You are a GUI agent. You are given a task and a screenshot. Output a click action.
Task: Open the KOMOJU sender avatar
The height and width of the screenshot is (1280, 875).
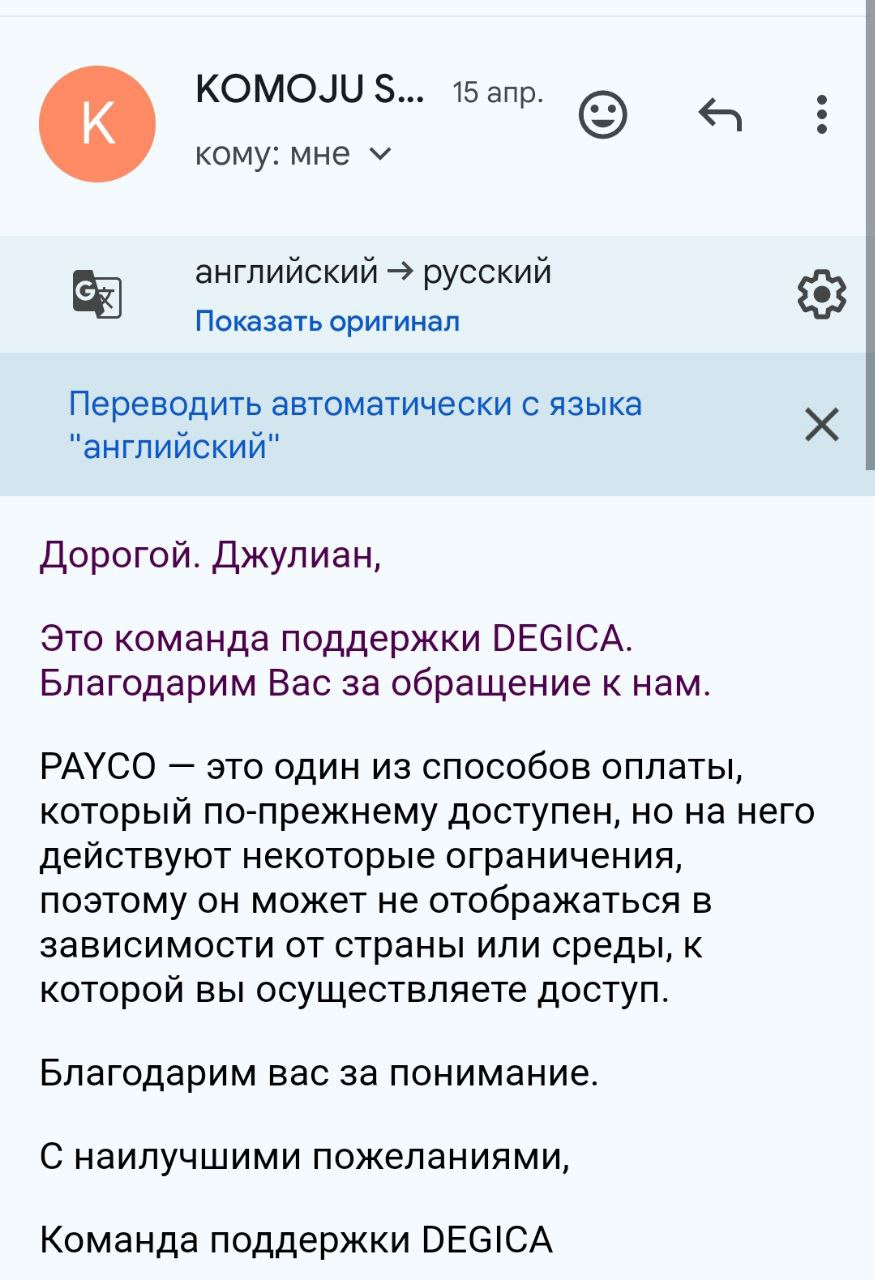97,123
